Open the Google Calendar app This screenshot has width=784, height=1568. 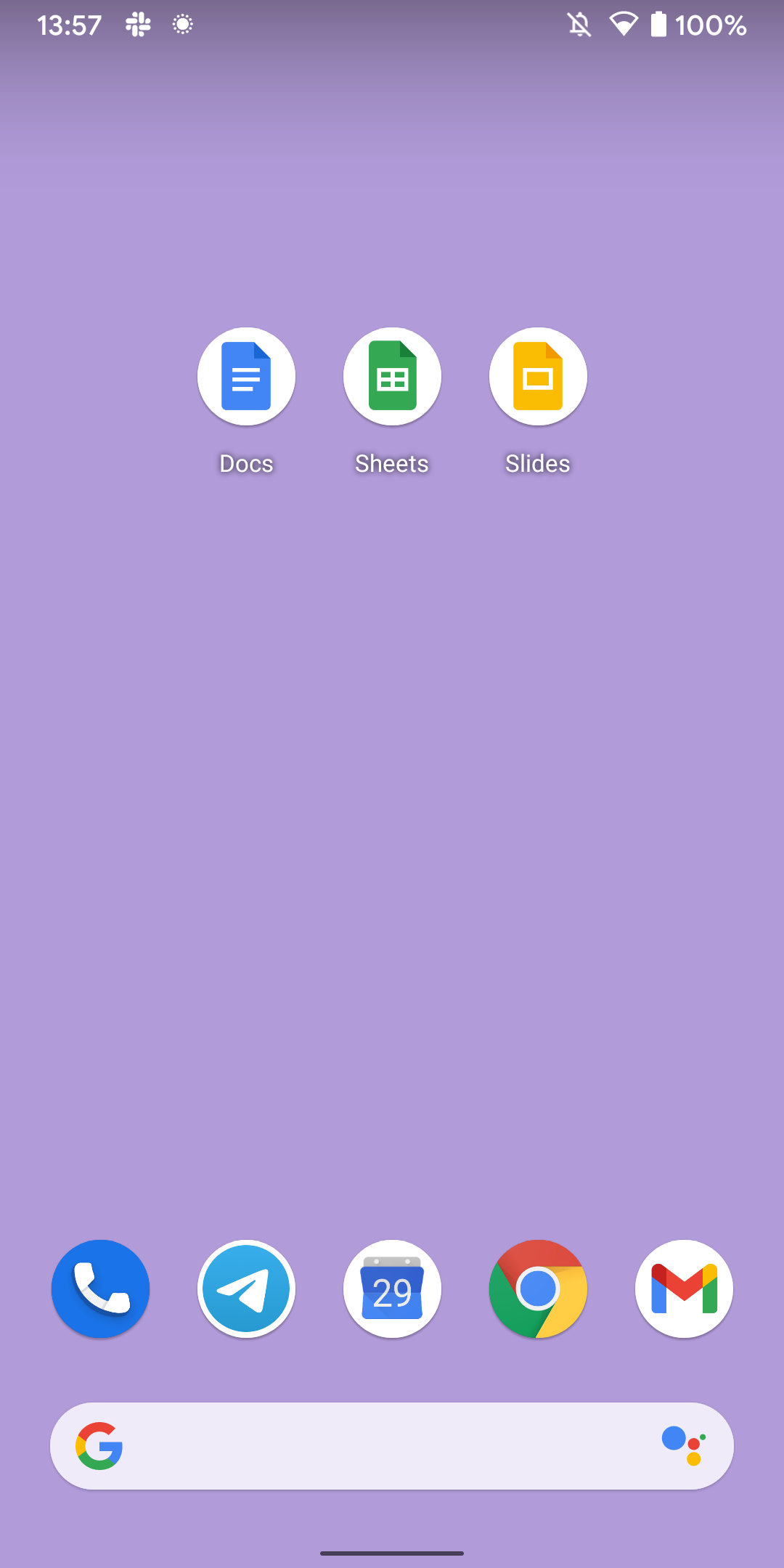pos(392,1289)
